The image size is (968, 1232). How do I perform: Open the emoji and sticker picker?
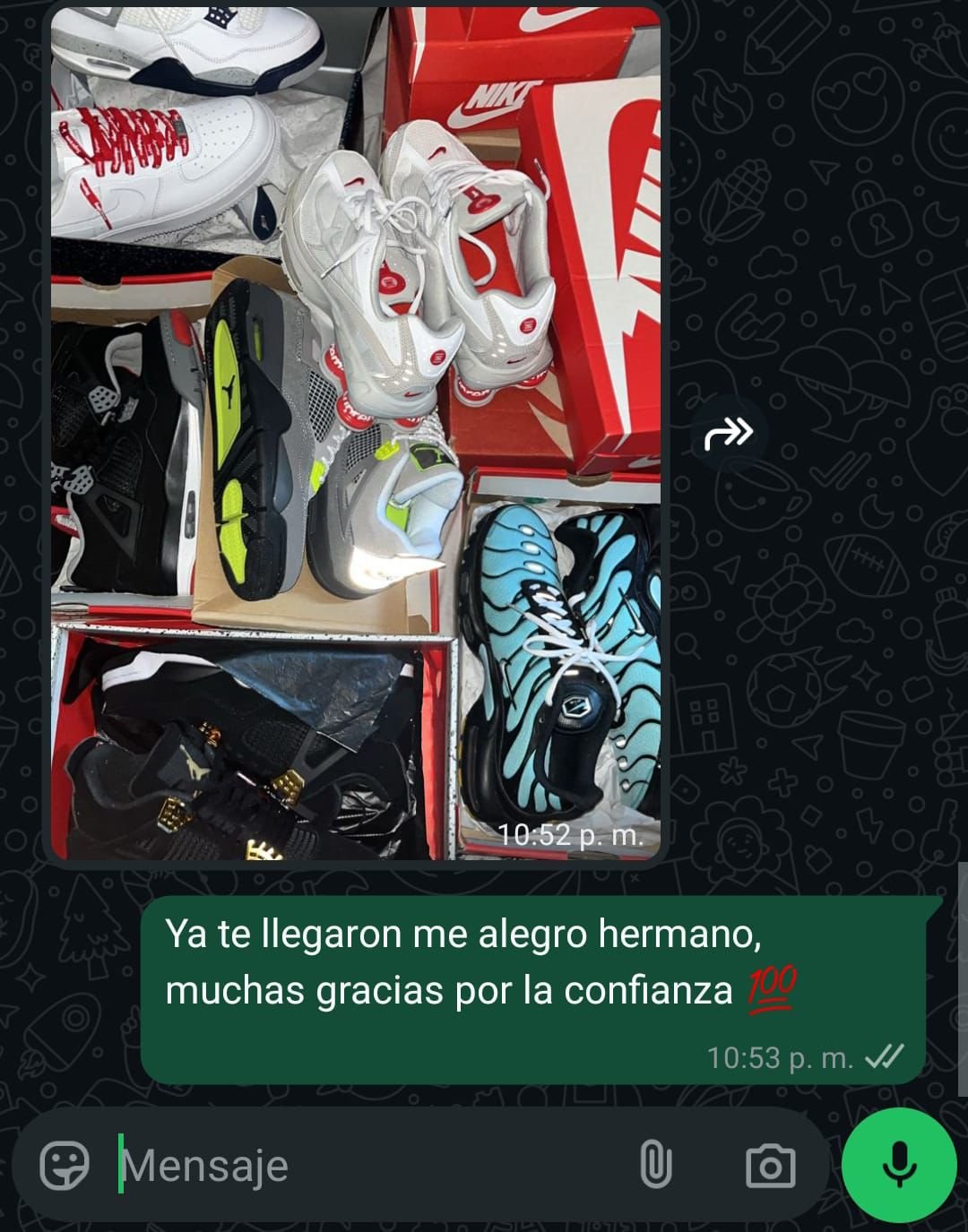(x=65, y=1166)
